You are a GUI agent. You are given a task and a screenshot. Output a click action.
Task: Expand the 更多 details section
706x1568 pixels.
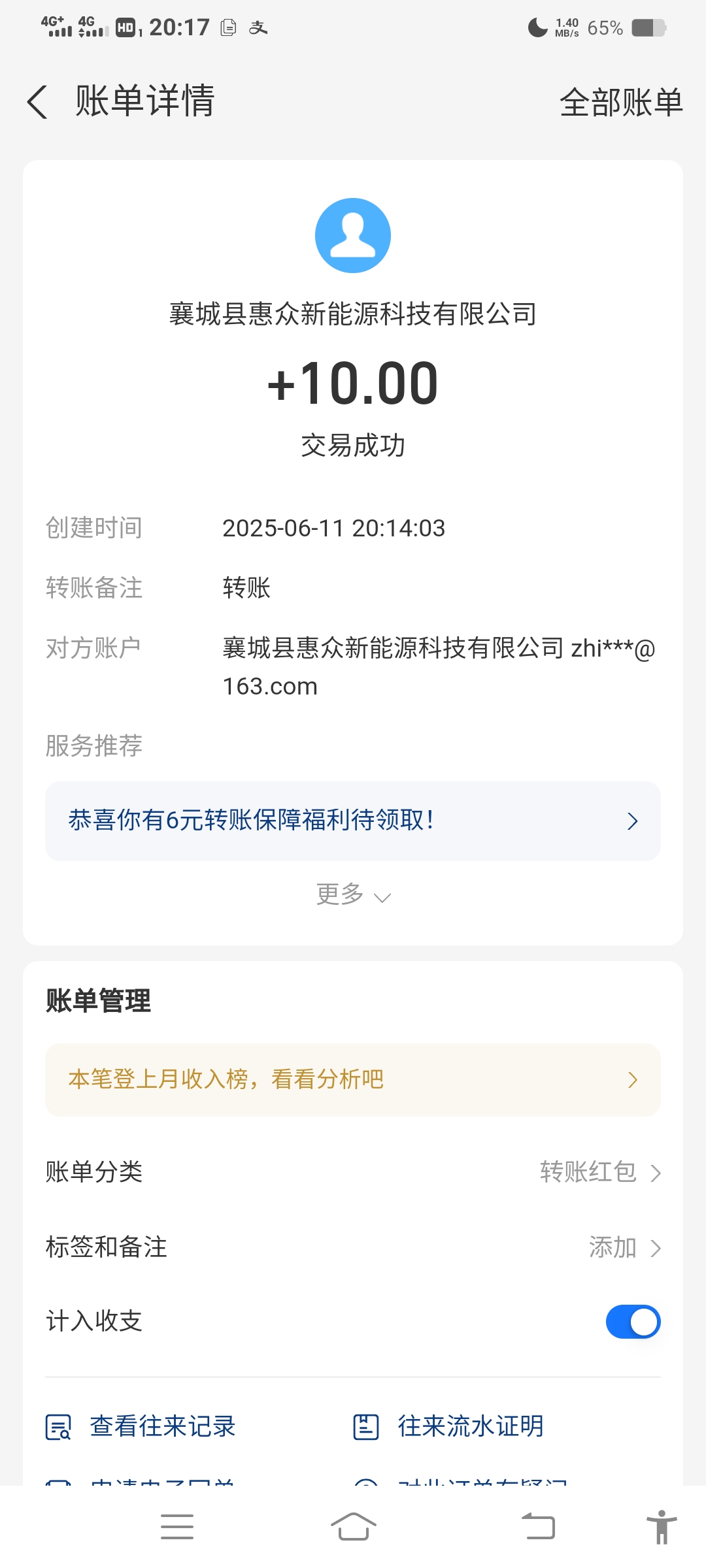[x=353, y=894]
